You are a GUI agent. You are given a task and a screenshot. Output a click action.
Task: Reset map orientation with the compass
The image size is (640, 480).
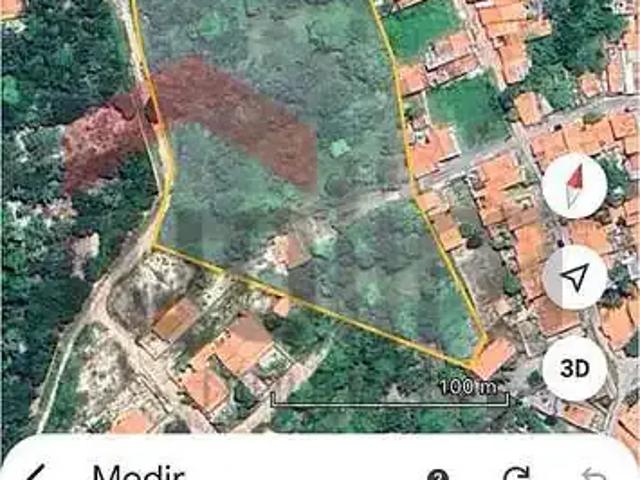point(575,185)
